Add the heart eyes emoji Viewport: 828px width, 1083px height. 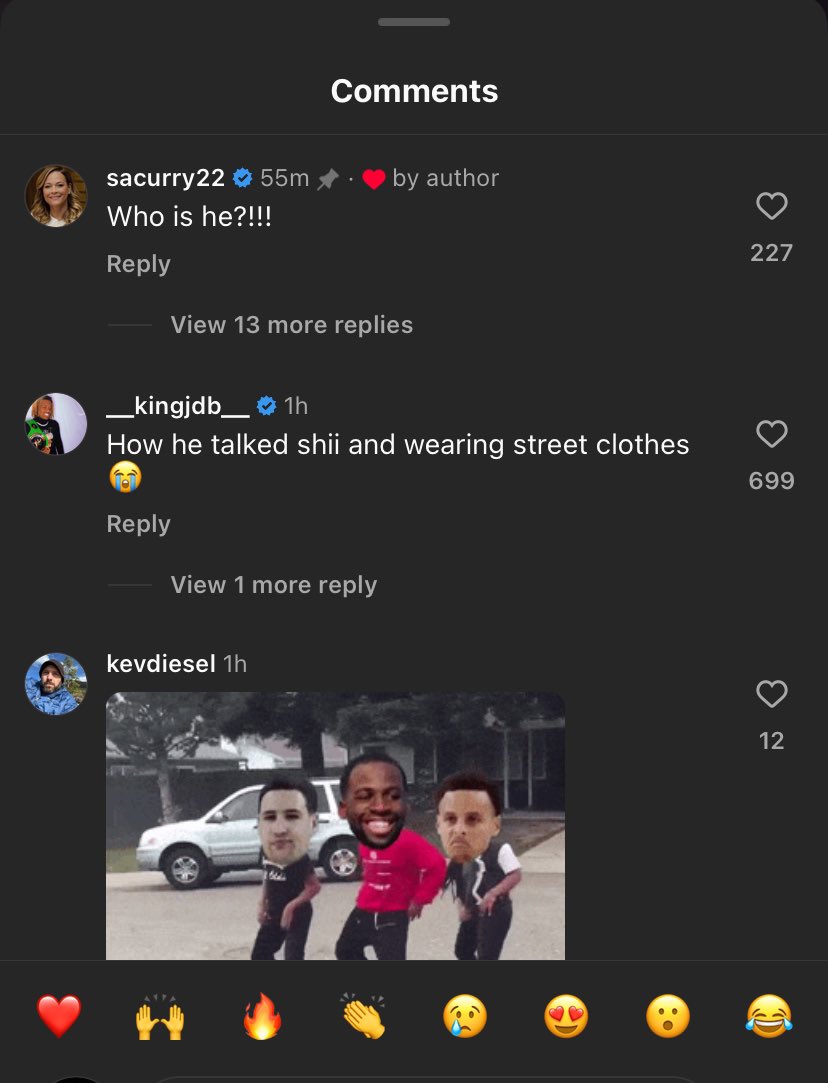(x=566, y=1017)
